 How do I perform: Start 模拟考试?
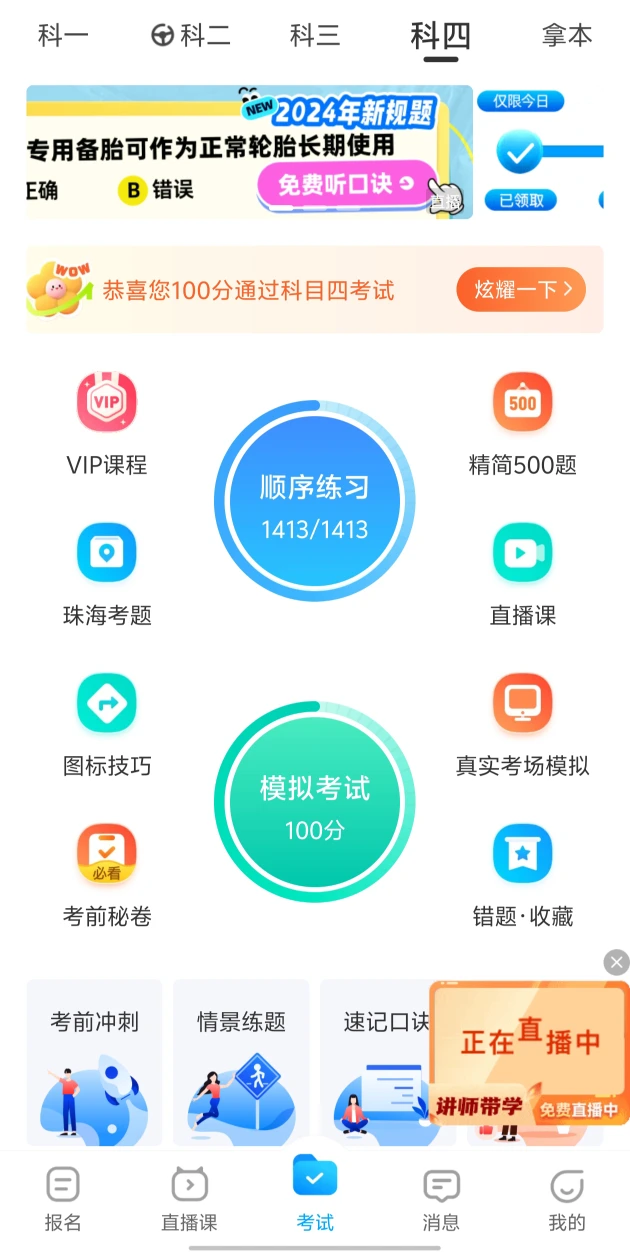(315, 802)
